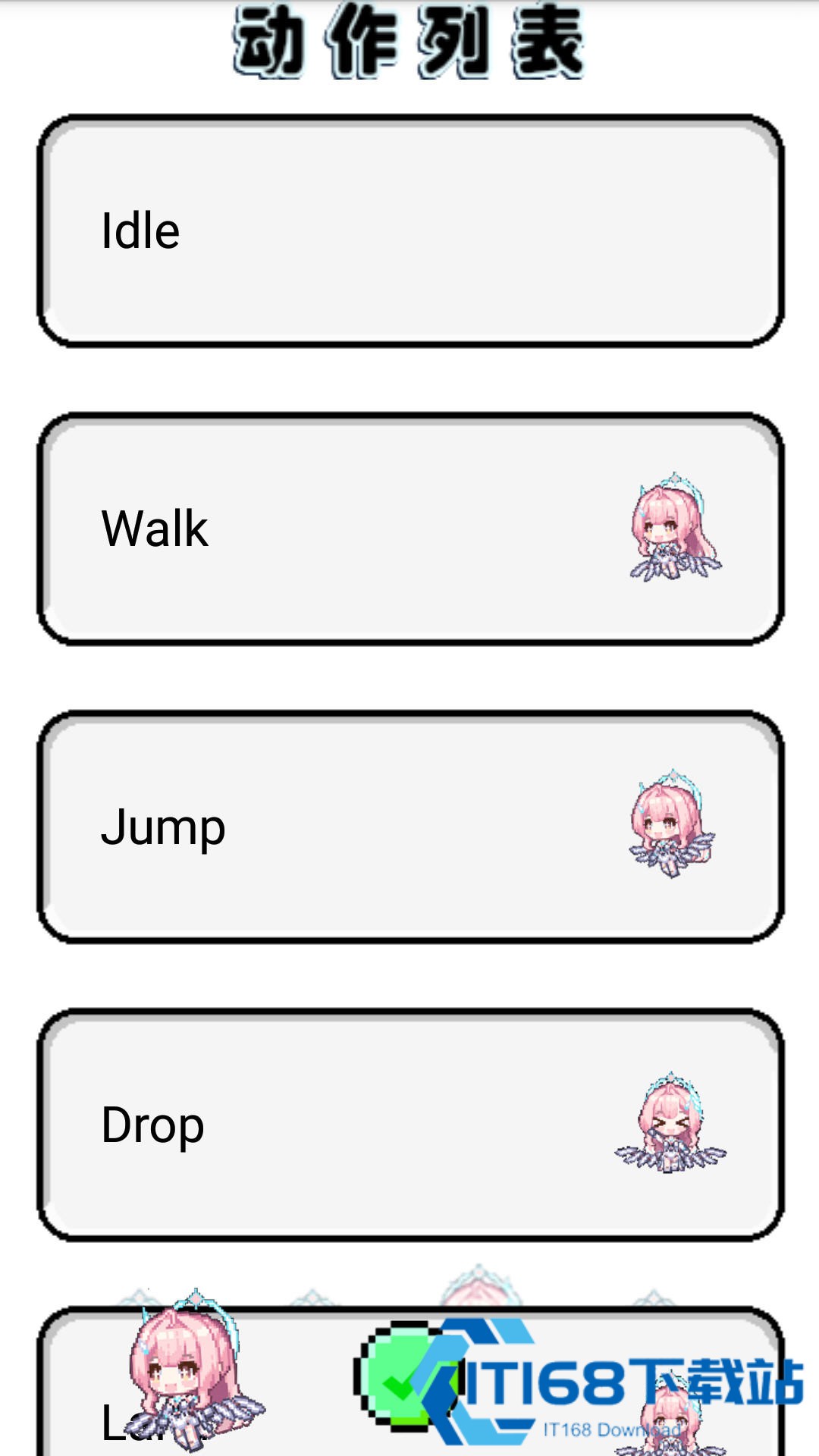Open the Walk action
This screenshot has height=1456, width=819.
(410, 529)
